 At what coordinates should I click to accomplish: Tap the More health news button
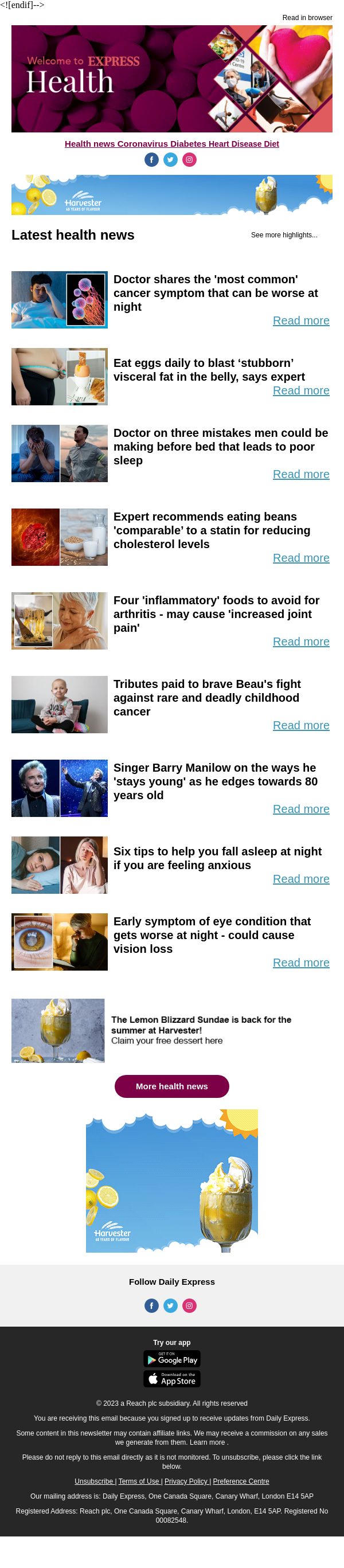(x=171, y=1086)
